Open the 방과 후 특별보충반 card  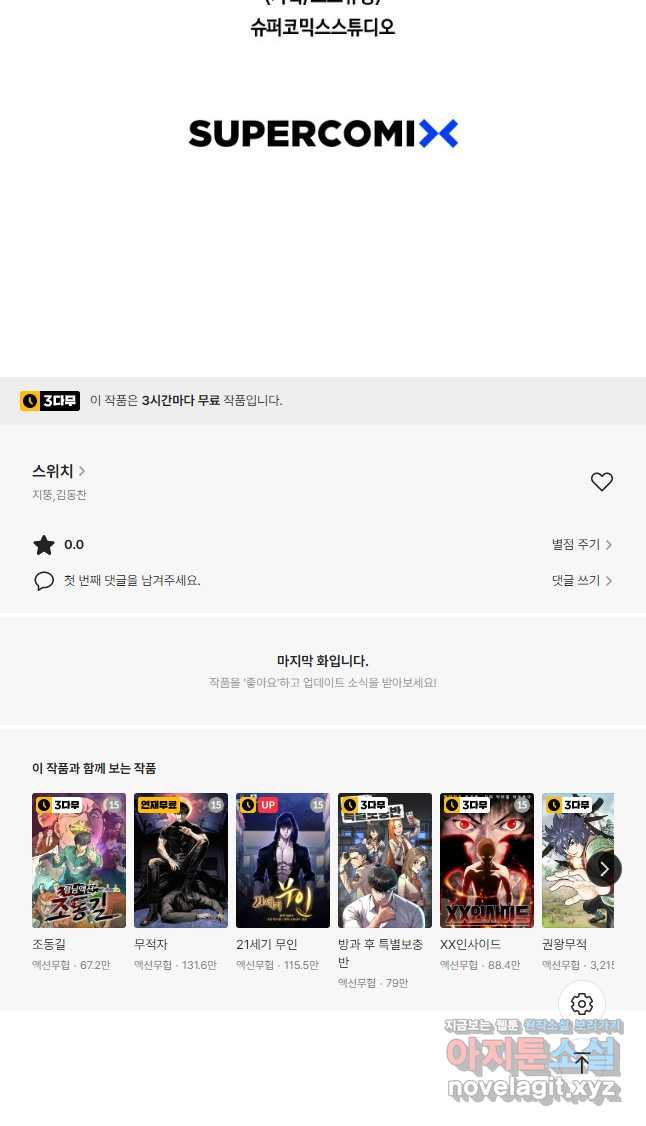385,860
